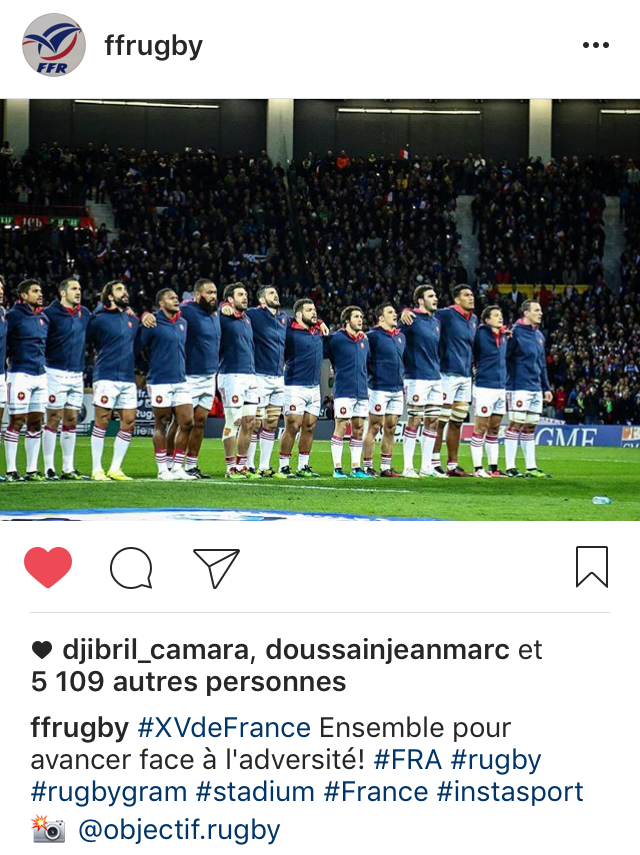640x855 pixels.
Task: View djibril_camara's profile from likes
Action: pyautogui.click(x=154, y=650)
